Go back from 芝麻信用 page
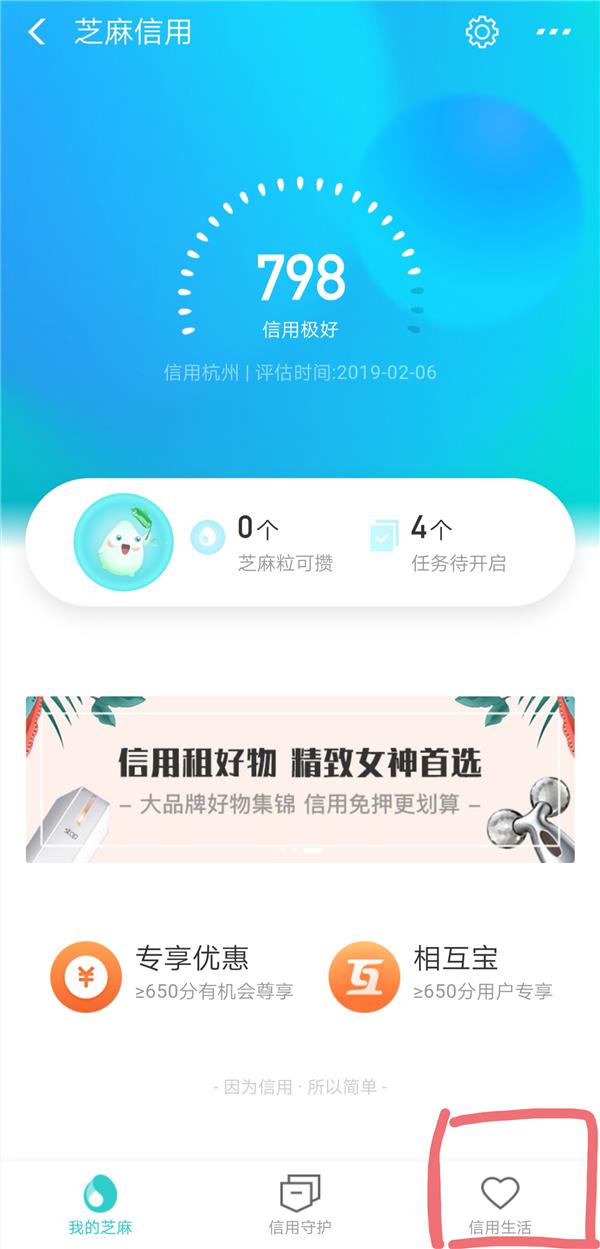600x1249 pixels. pos(37,32)
